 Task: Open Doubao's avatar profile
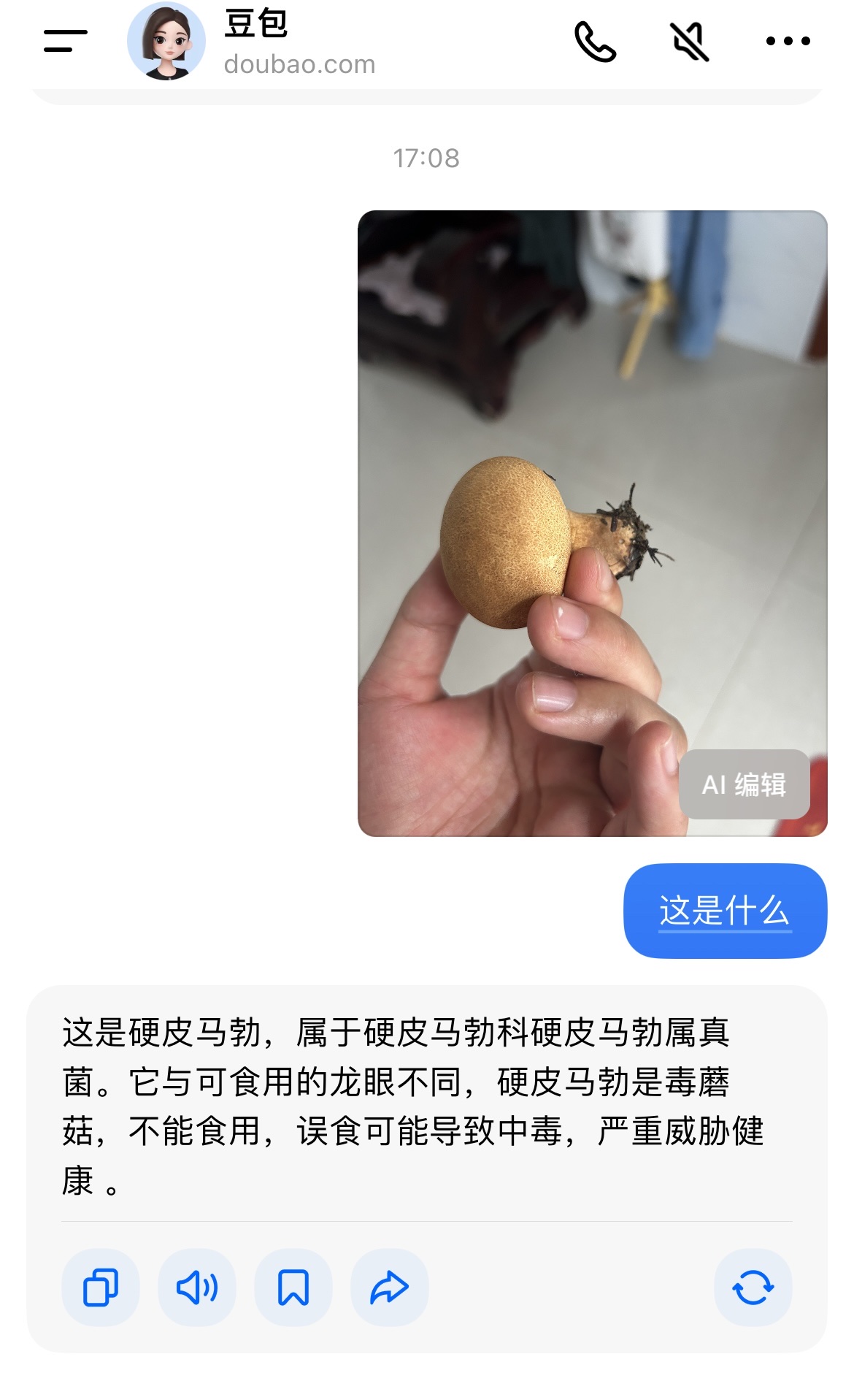[166, 42]
